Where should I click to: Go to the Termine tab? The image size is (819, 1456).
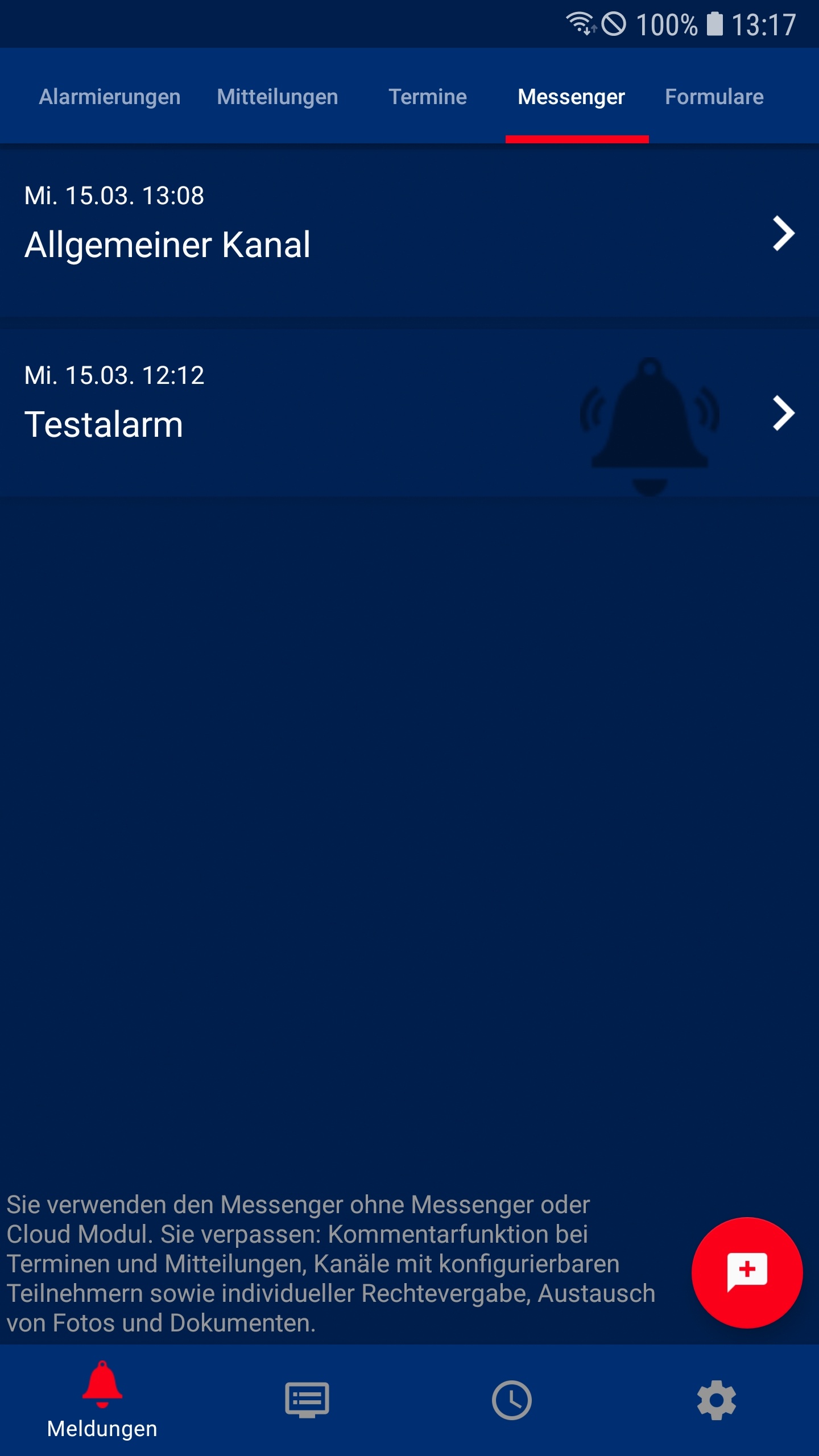click(x=428, y=97)
